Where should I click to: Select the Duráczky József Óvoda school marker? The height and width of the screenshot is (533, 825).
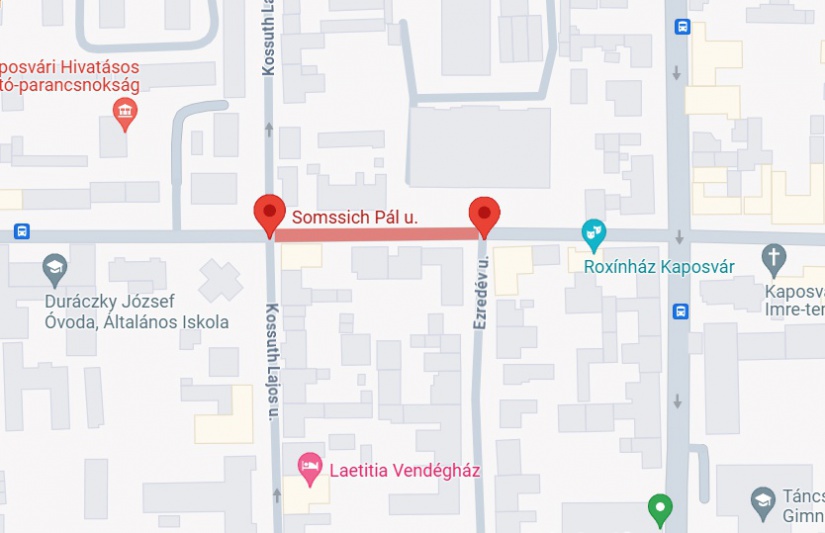tap(55, 268)
